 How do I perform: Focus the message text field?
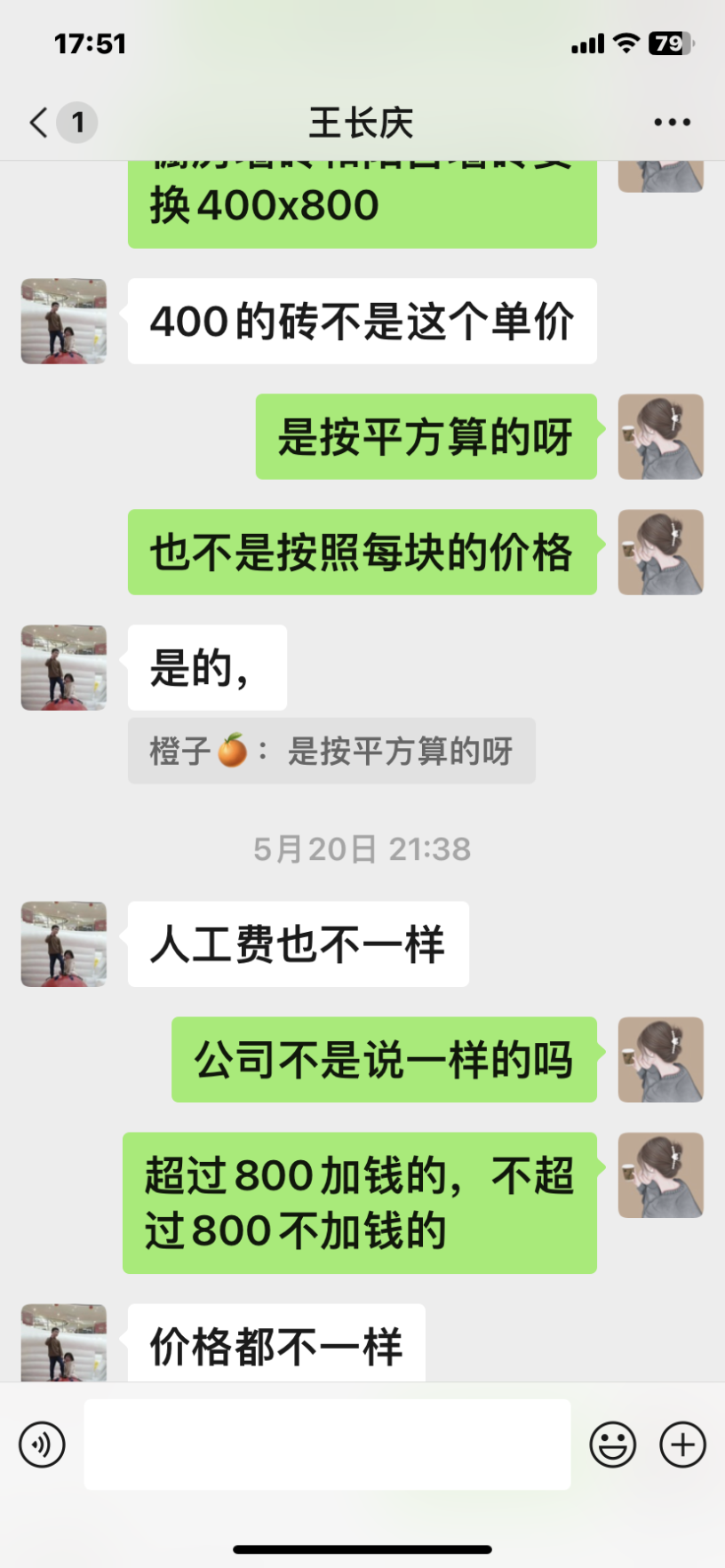(327, 1444)
